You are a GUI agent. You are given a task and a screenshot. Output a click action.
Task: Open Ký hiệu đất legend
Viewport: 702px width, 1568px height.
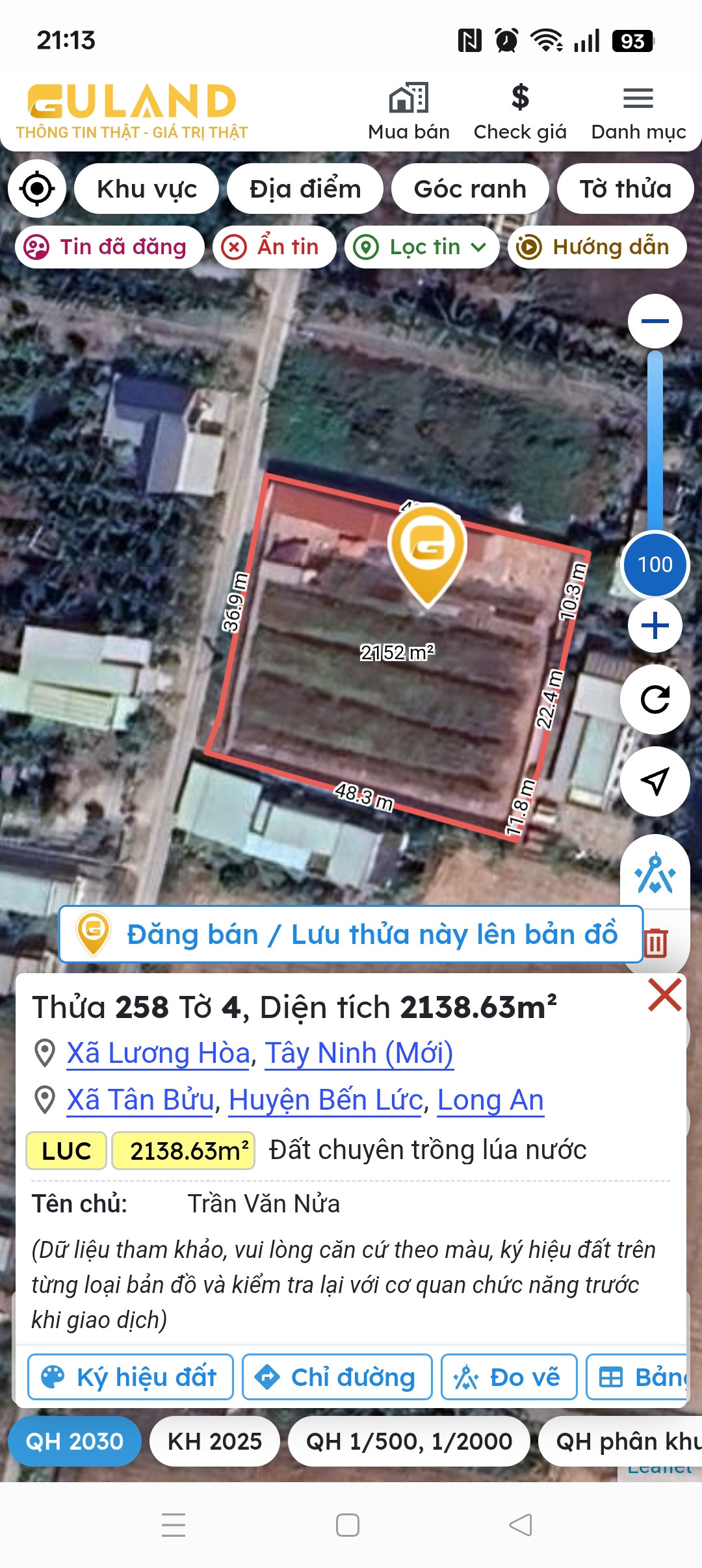tap(130, 1377)
